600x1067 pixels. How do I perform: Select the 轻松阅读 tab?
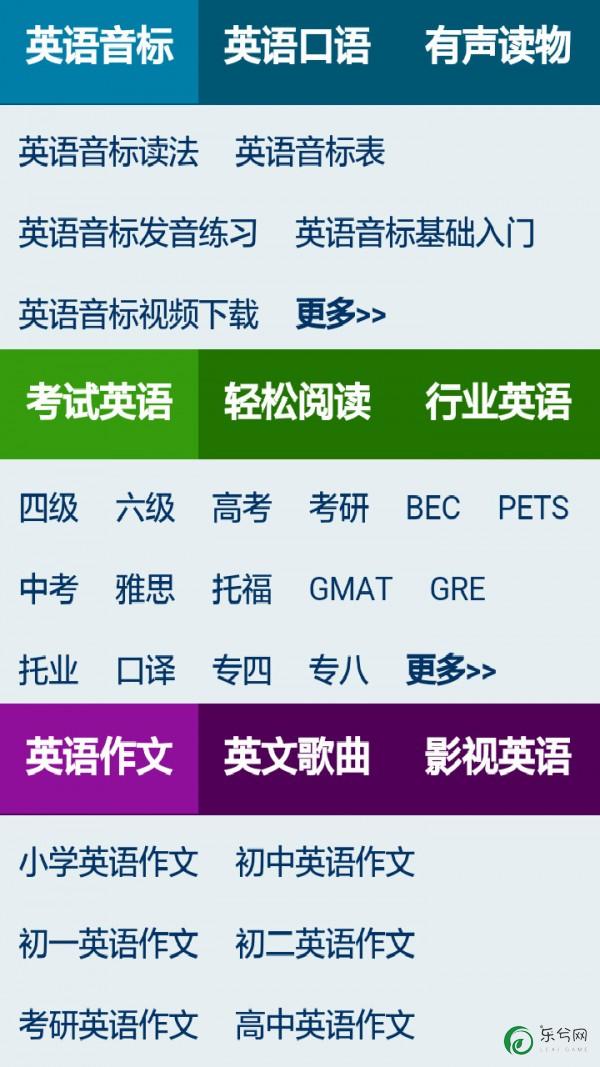(x=297, y=402)
